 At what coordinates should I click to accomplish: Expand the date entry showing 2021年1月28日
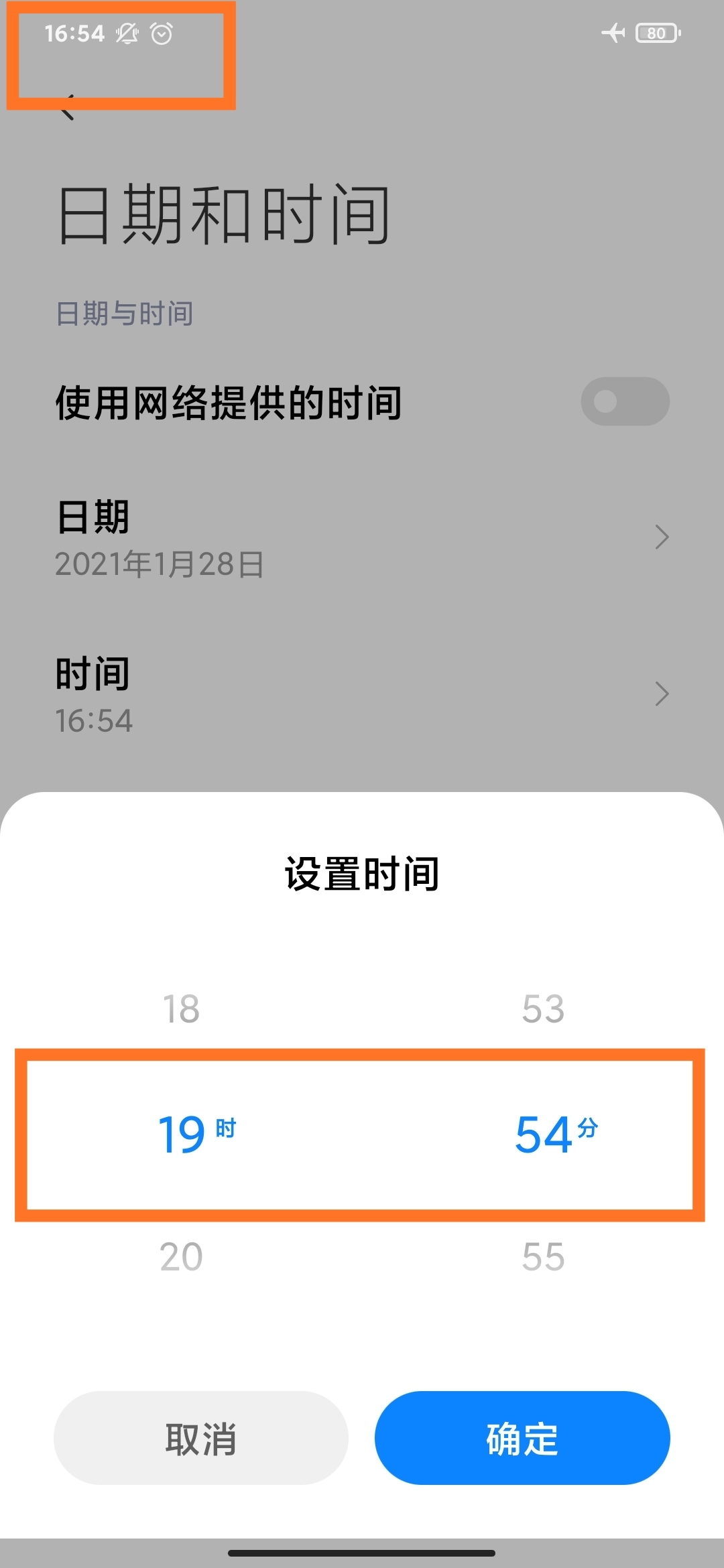click(159, 566)
